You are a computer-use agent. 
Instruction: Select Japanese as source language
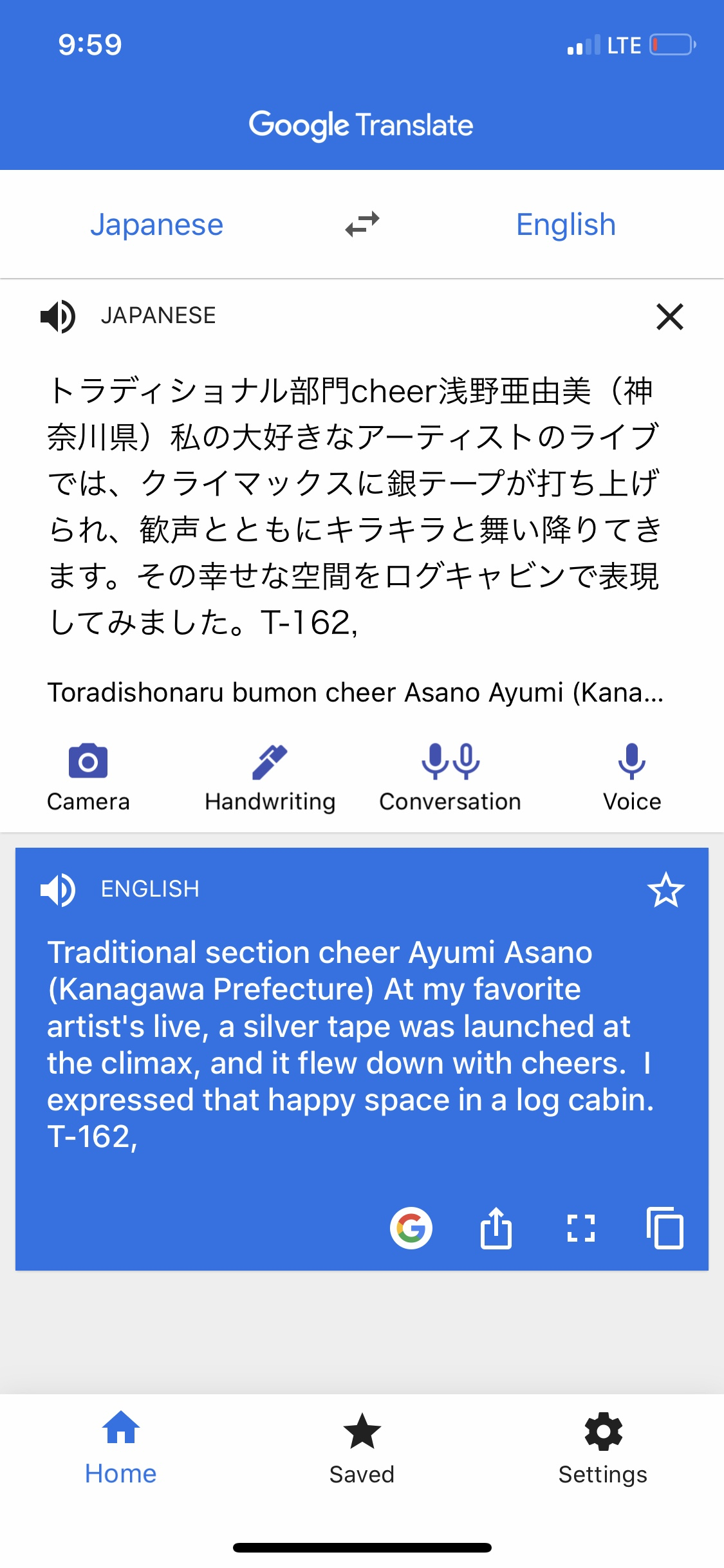pyautogui.click(x=156, y=225)
